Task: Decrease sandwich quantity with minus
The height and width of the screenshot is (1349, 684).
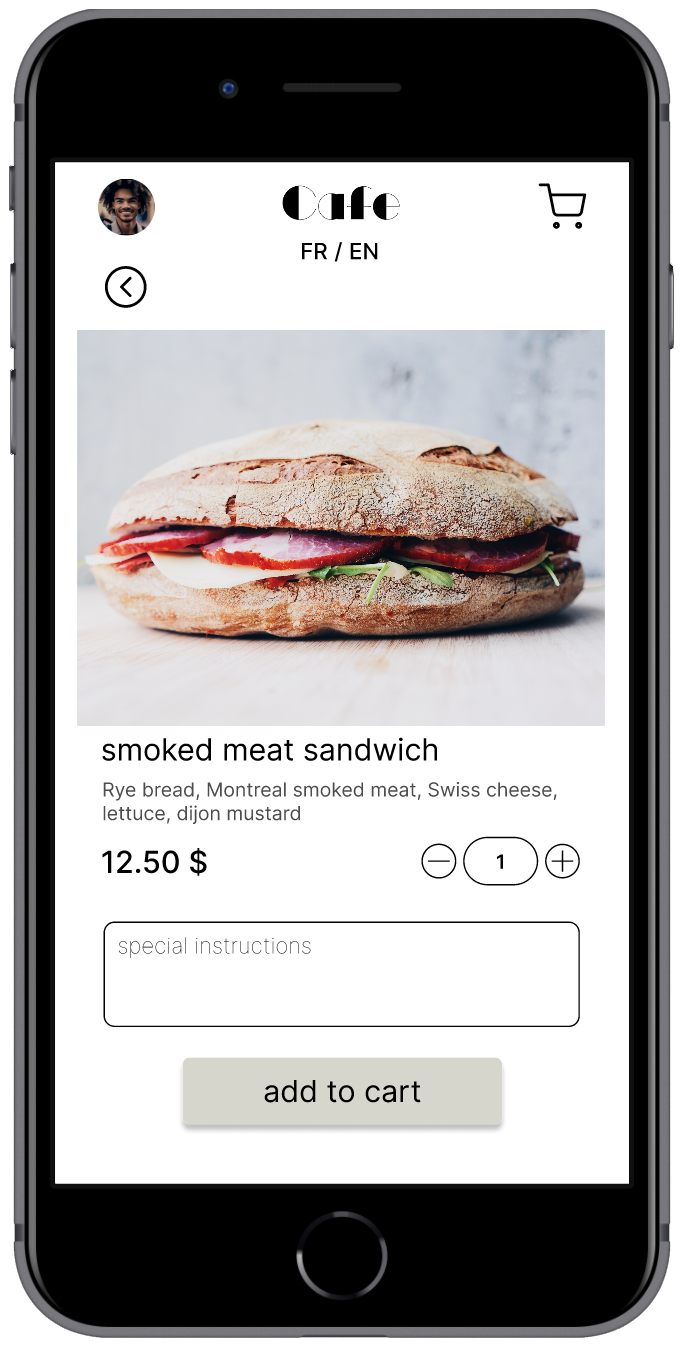Action: pos(438,861)
